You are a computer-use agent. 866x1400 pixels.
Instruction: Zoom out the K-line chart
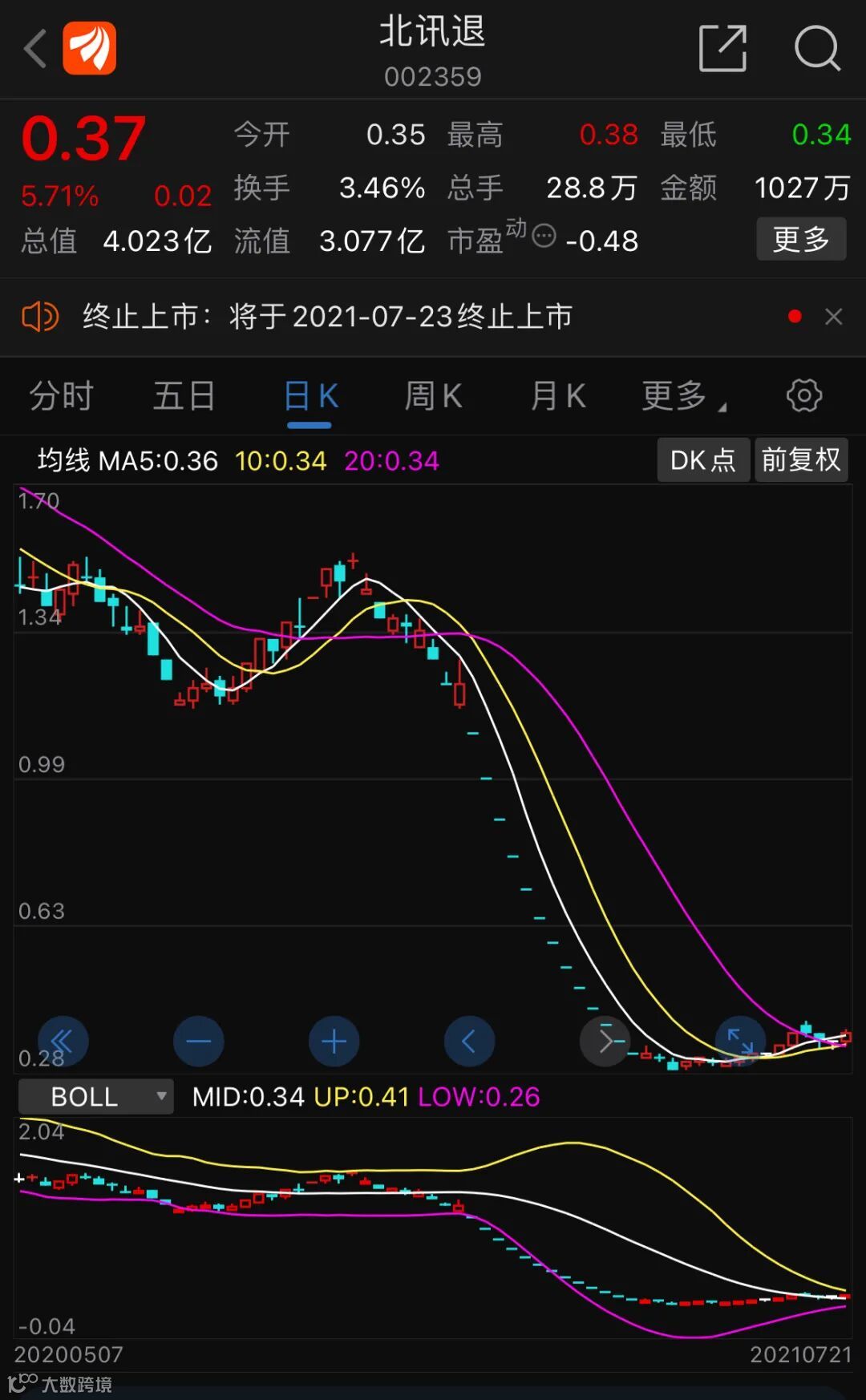[x=198, y=1042]
